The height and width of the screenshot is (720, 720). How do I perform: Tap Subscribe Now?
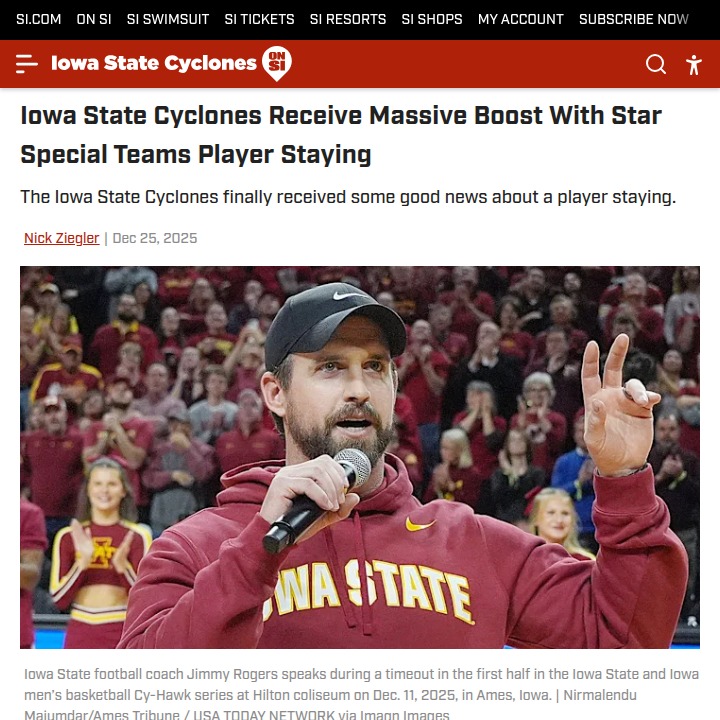pos(634,19)
